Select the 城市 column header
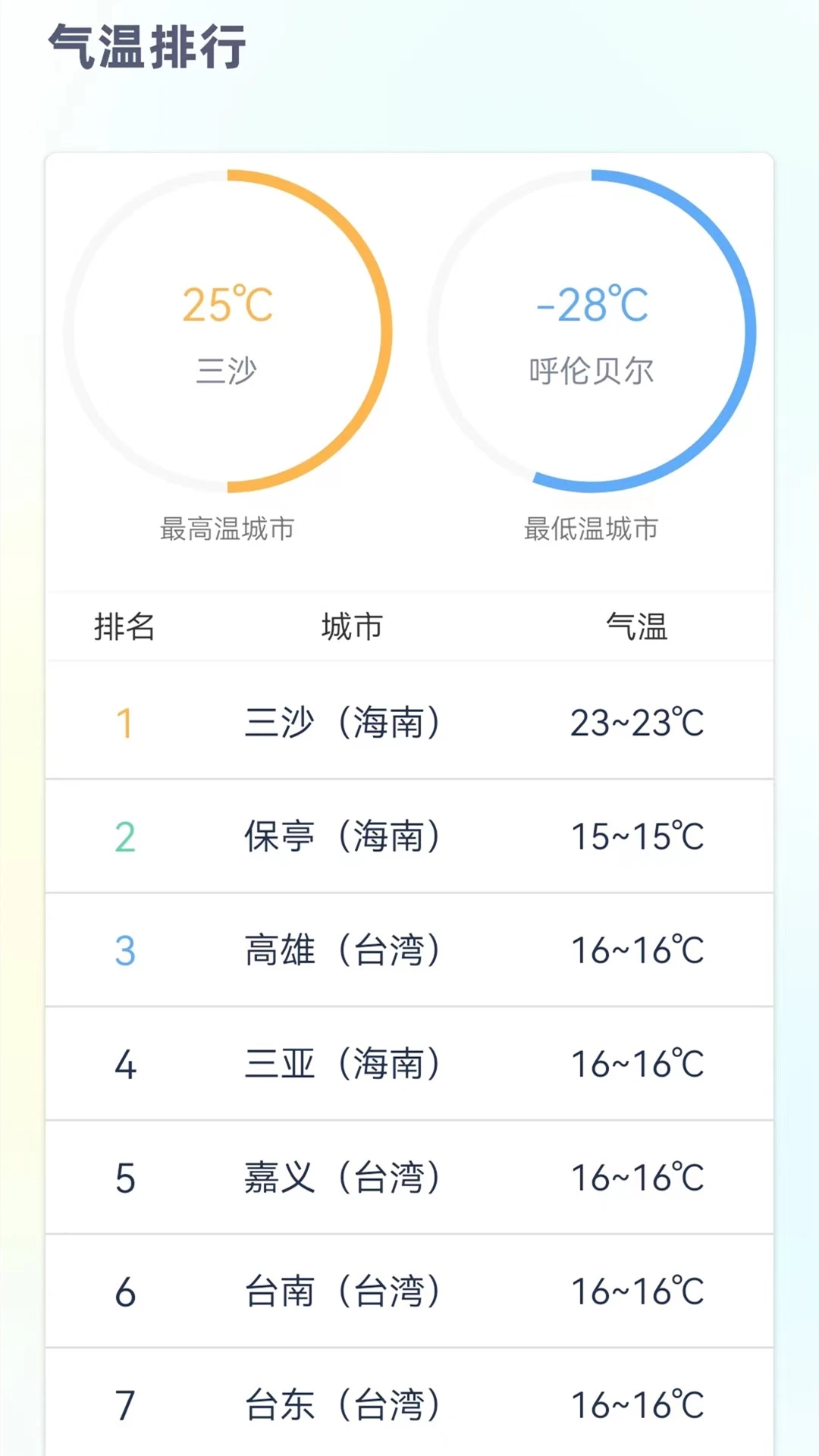This screenshot has height=1456, width=819. [353, 626]
